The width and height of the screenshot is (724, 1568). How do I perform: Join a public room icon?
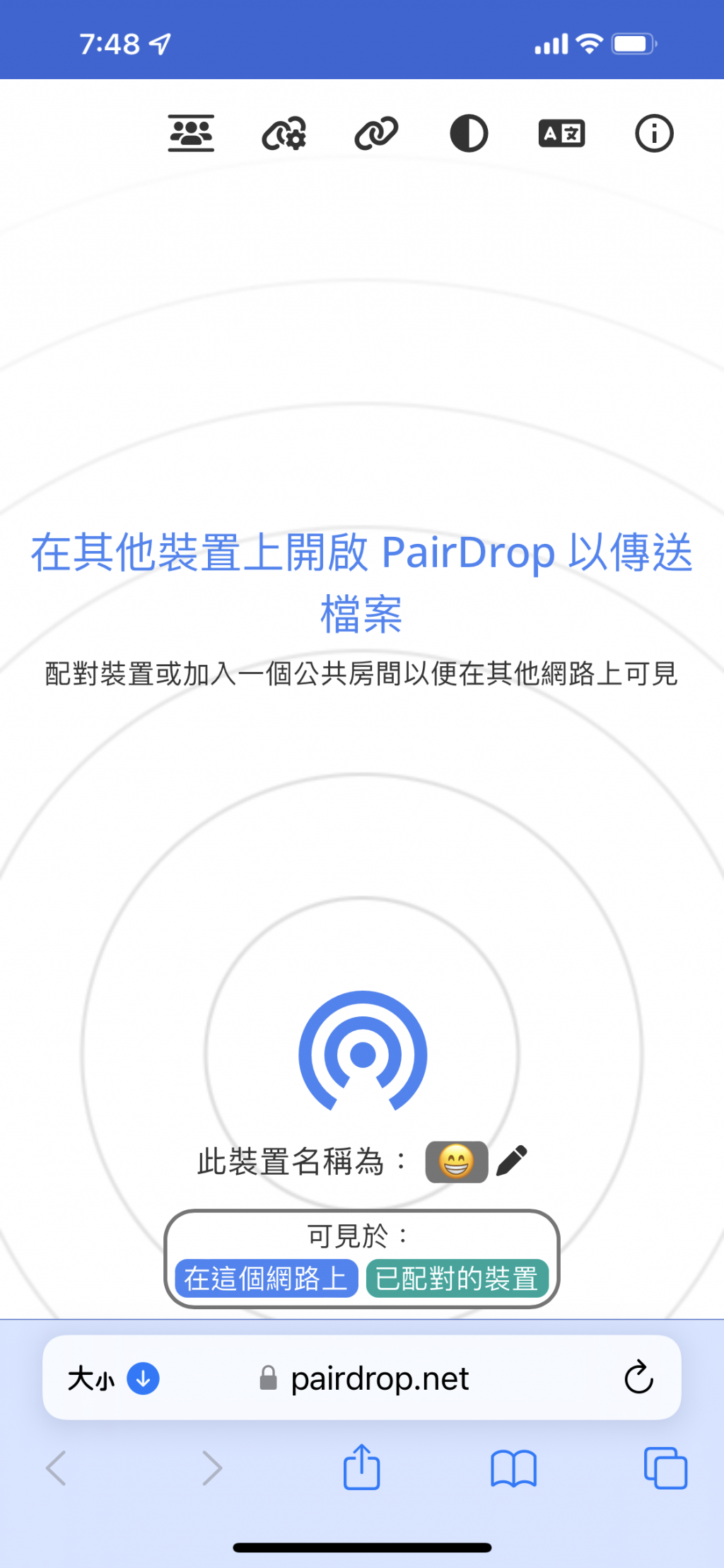click(191, 133)
